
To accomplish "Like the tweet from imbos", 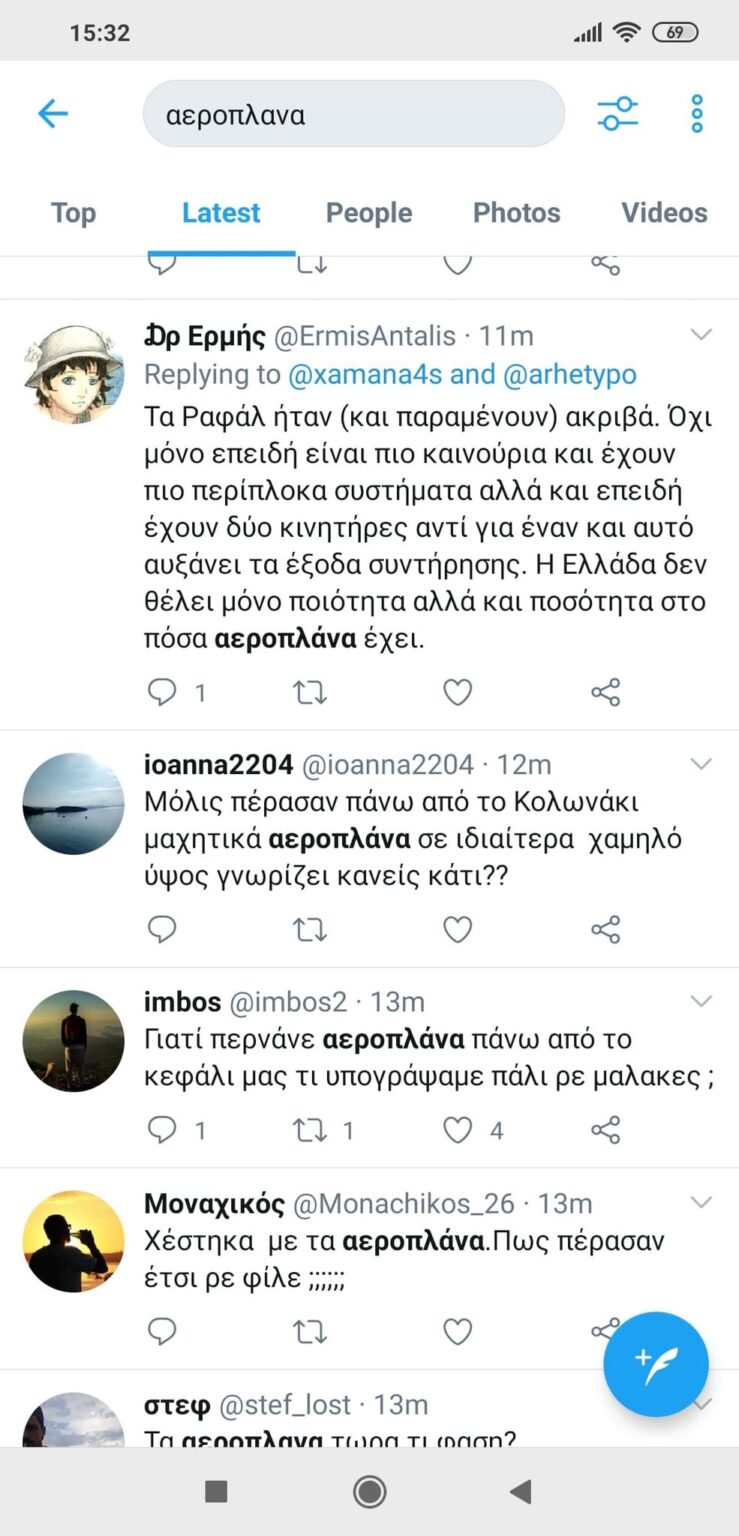I will [457, 1130].
